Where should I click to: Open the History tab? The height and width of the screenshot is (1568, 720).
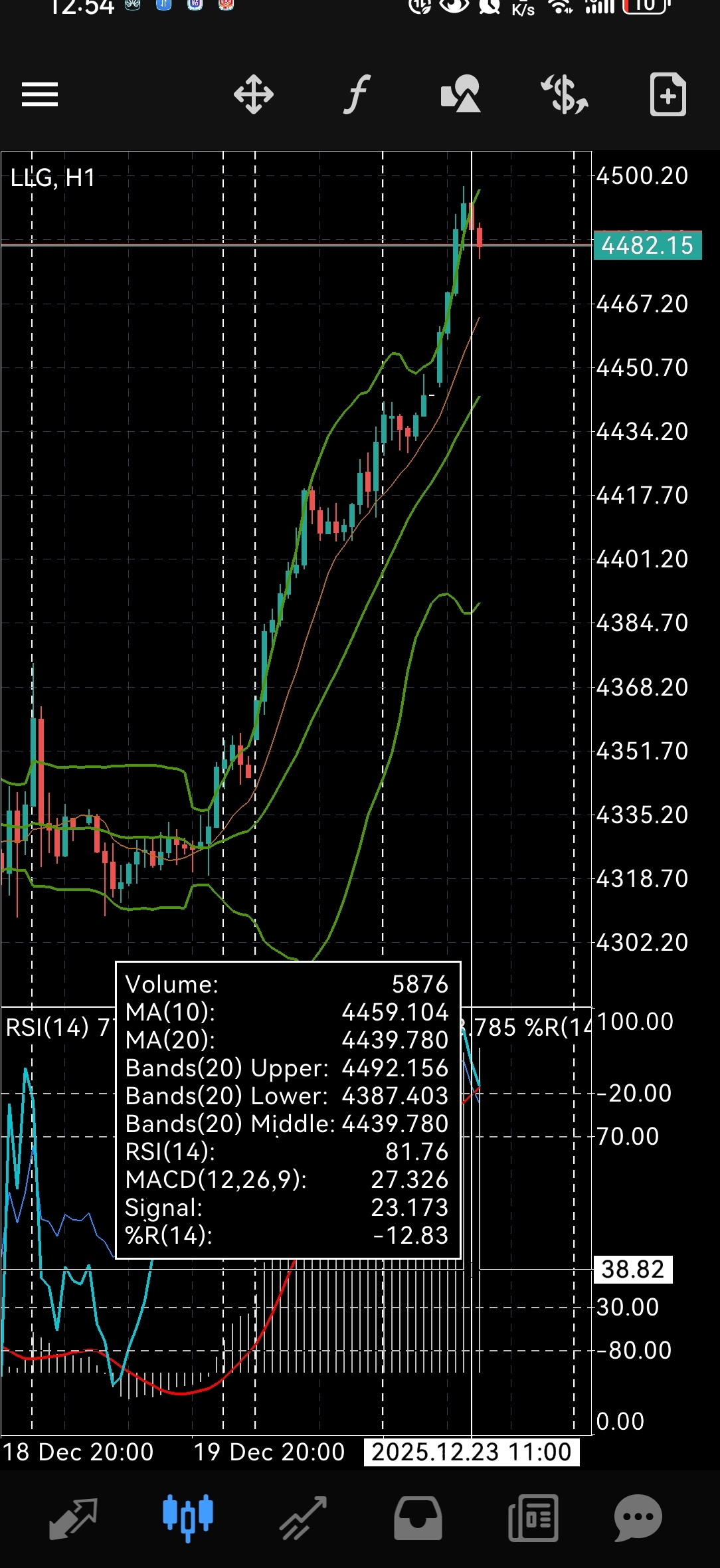[x=418, y=1518]
